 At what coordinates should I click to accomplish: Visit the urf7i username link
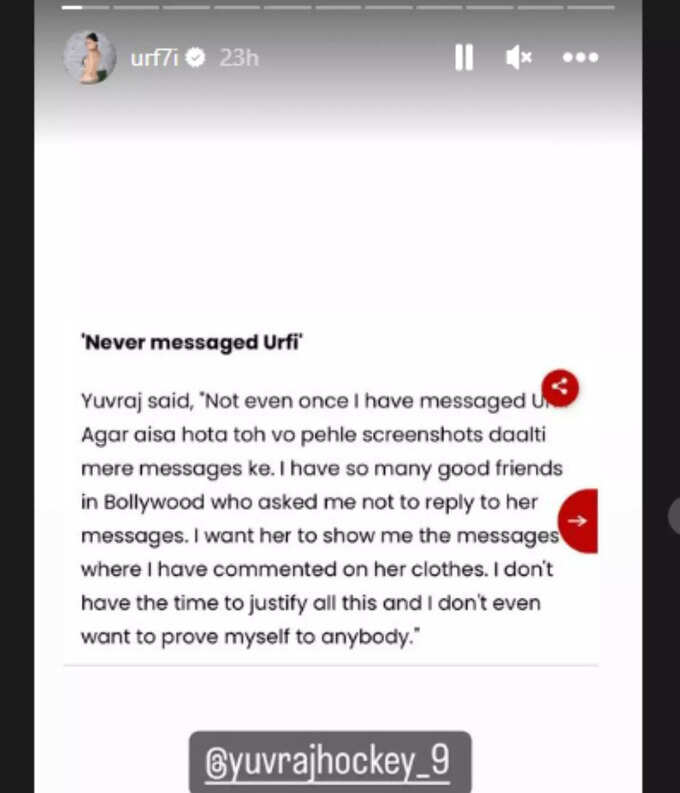click(x=156, y=58)
